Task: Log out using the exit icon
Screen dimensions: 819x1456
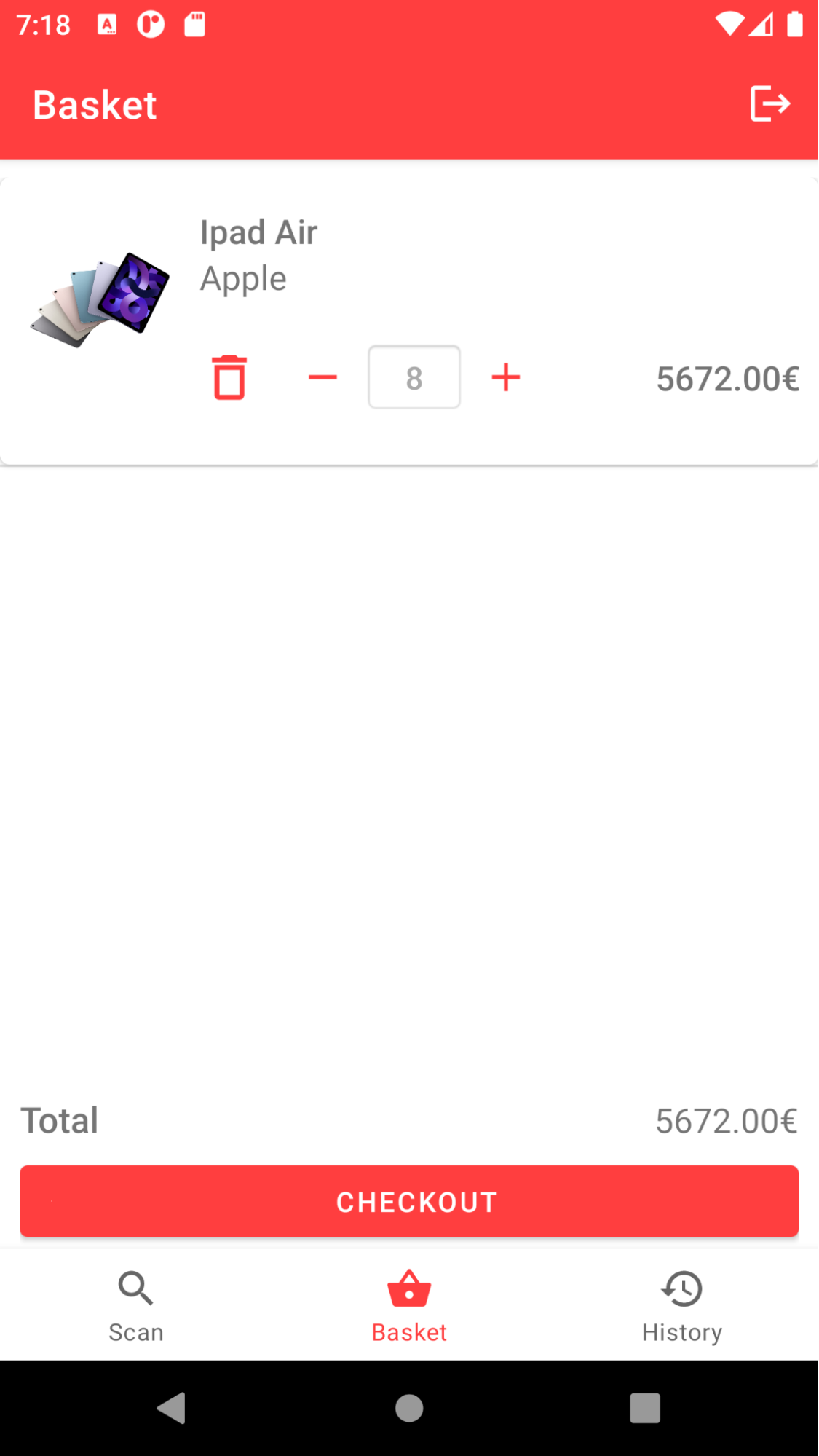Action: coord(769,103)
